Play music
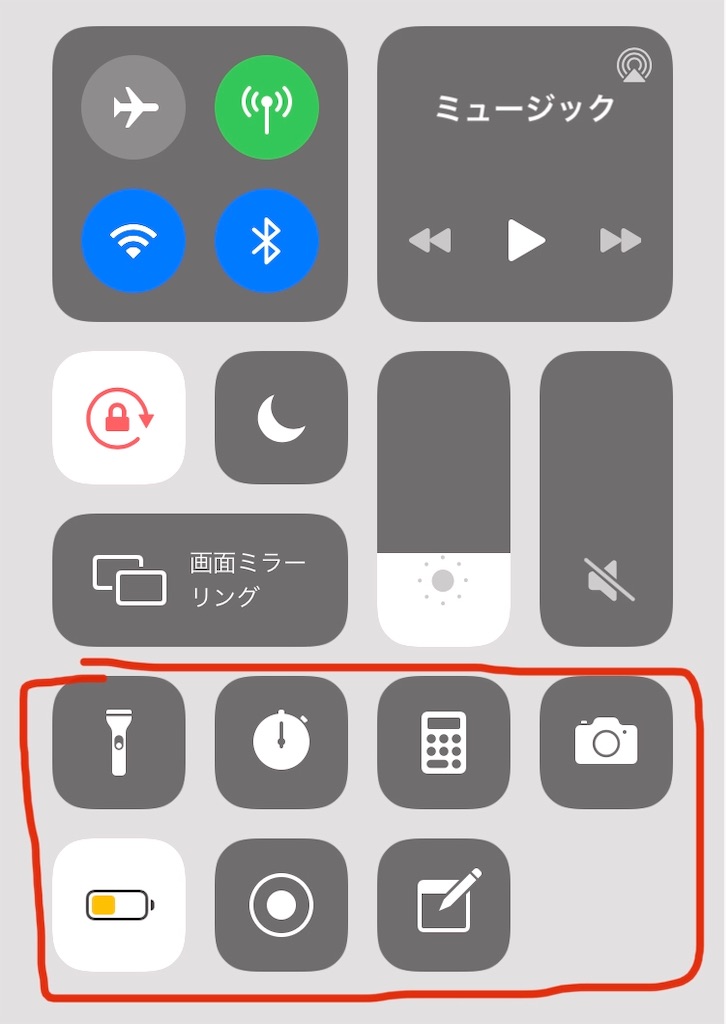This screenshot has height=1024, width=726. point(525,240)
